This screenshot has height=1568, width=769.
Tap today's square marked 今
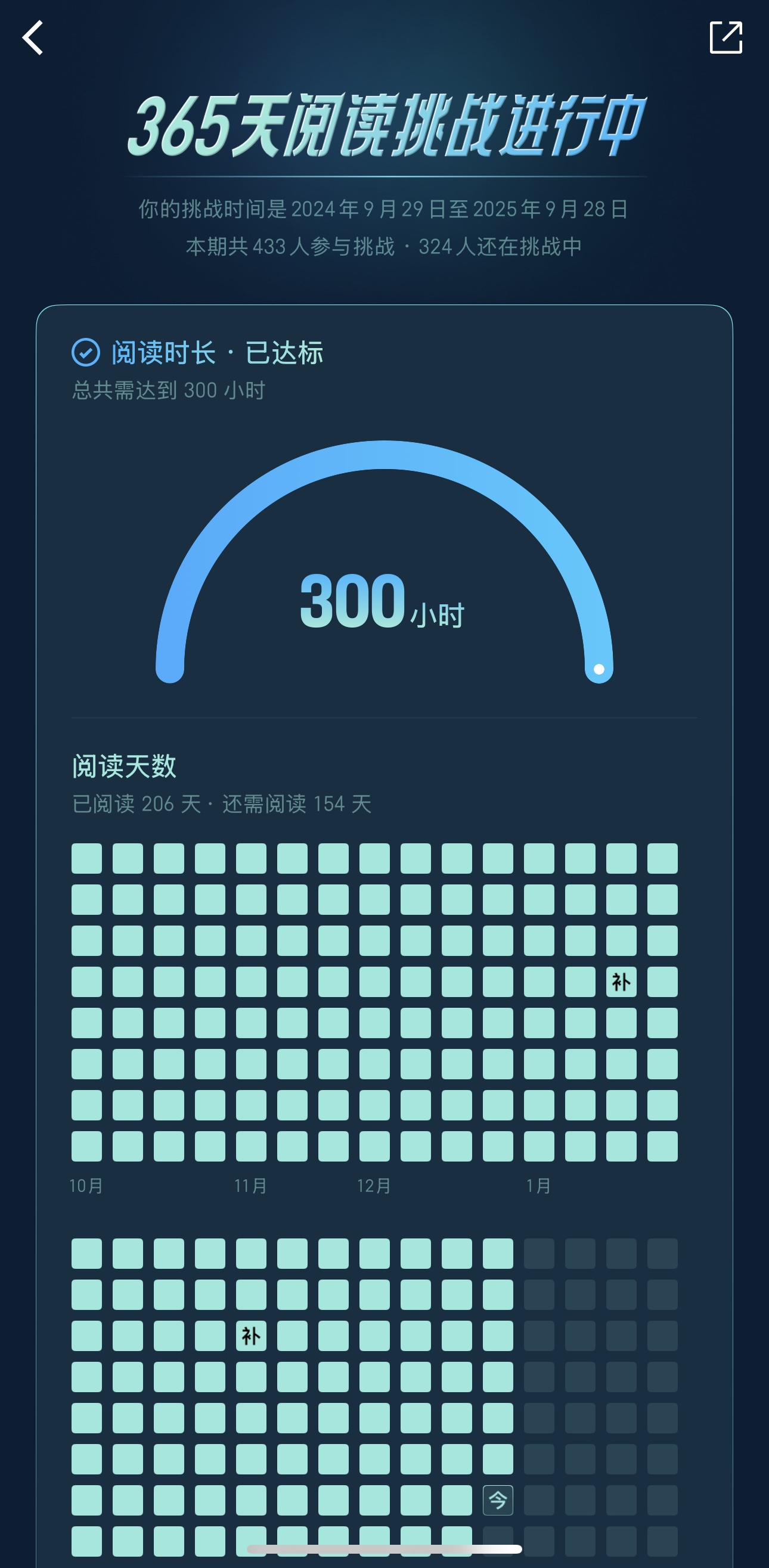click(x=497, y=1501)
